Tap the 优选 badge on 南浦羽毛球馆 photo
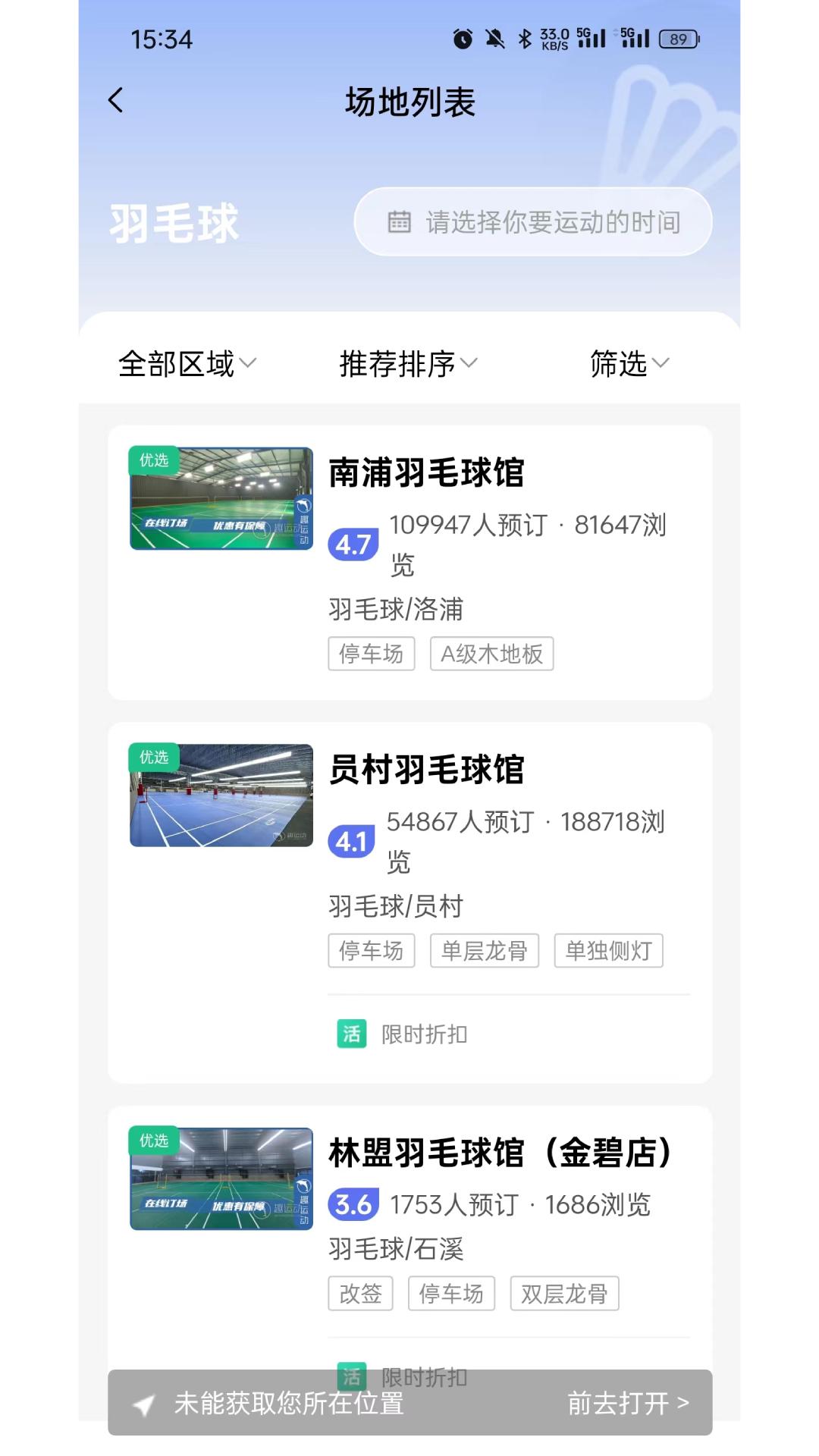Viewport: 819px width, 1456px height. [x=154, y=459]
